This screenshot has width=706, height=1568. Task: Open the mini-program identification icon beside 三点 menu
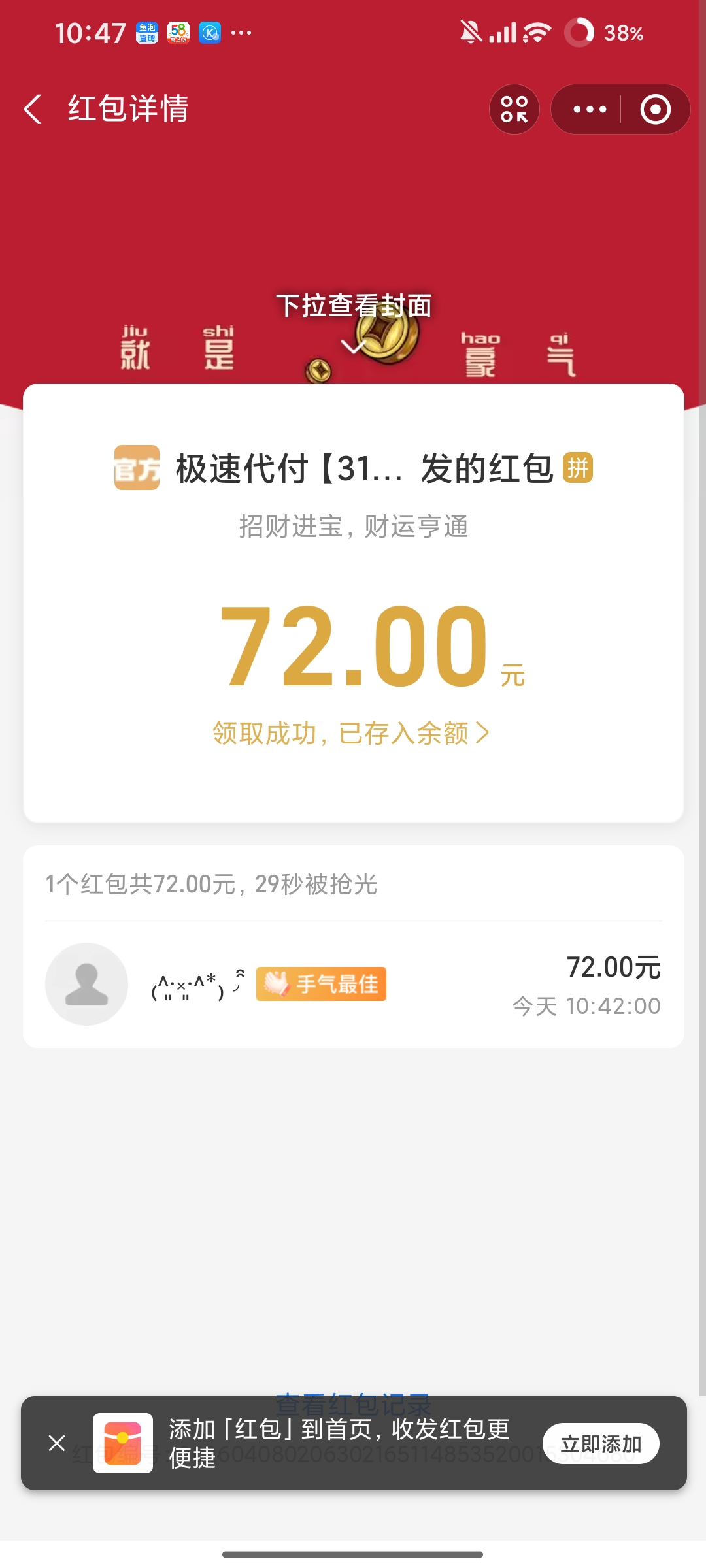[514, 109]
